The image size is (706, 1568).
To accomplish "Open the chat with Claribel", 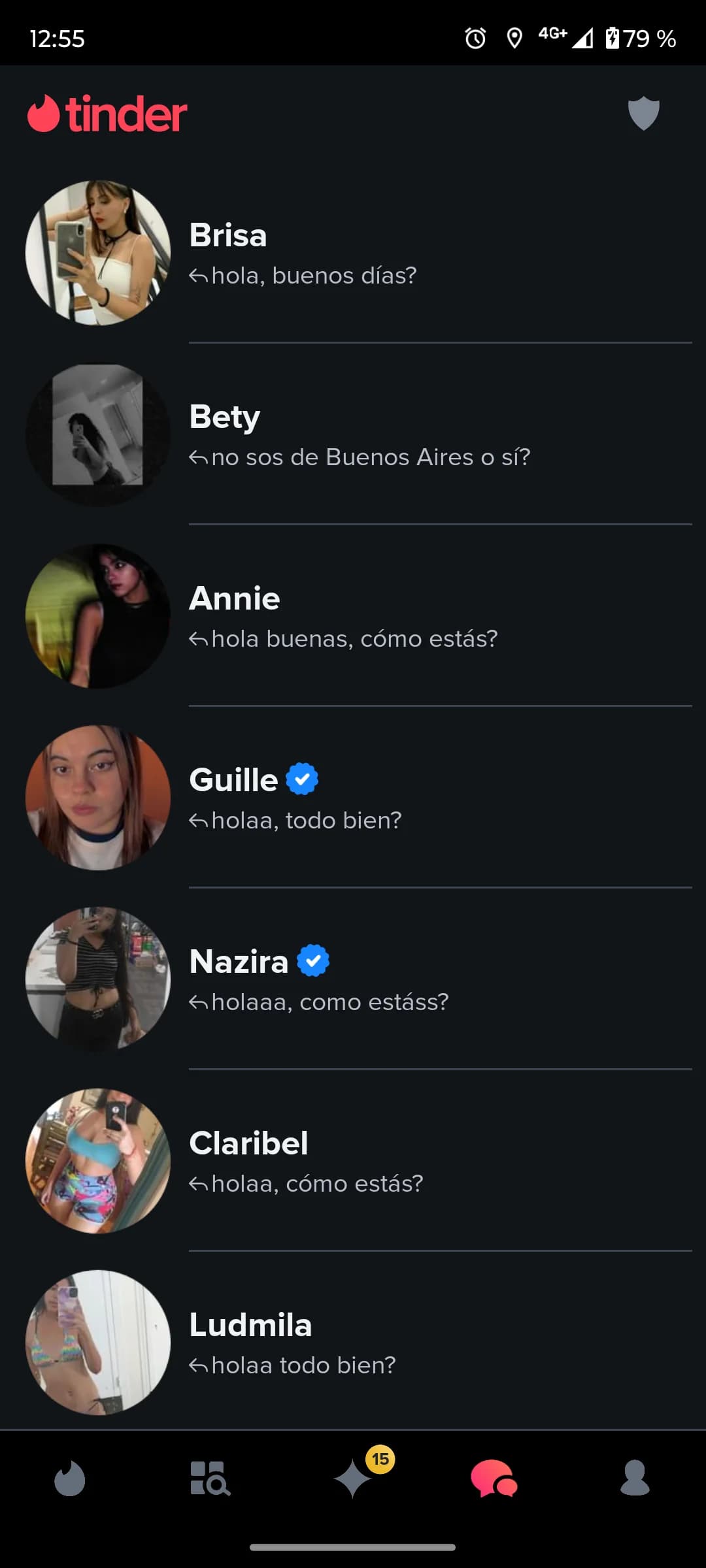I will tap(353, 1161).
